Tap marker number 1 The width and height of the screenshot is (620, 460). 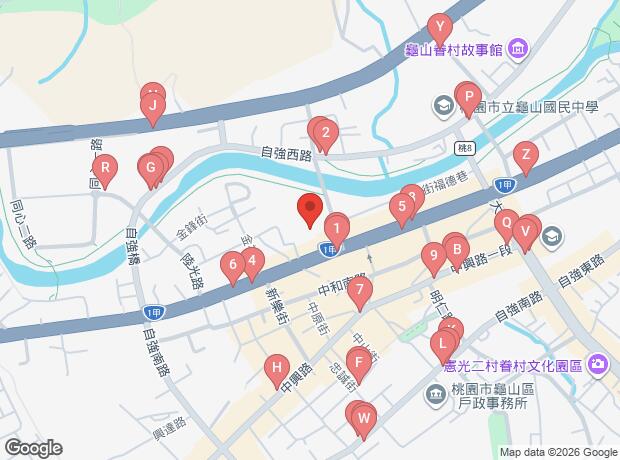[x=337, y=229]
